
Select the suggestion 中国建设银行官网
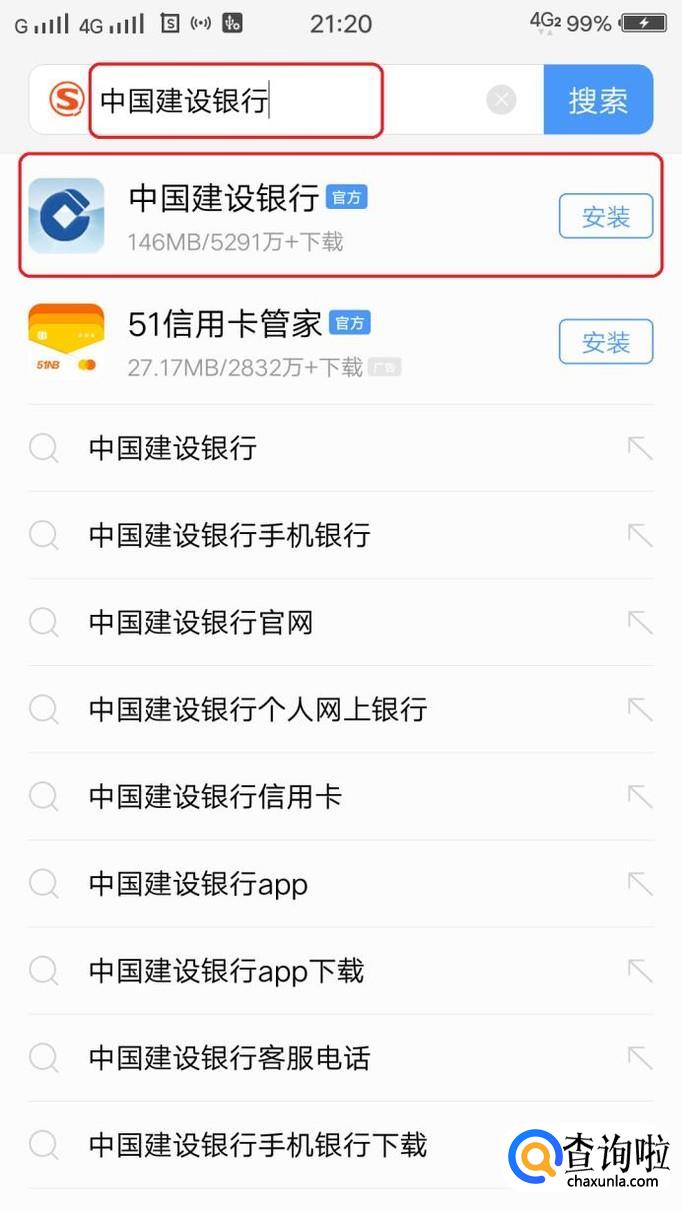coord(201,622)
